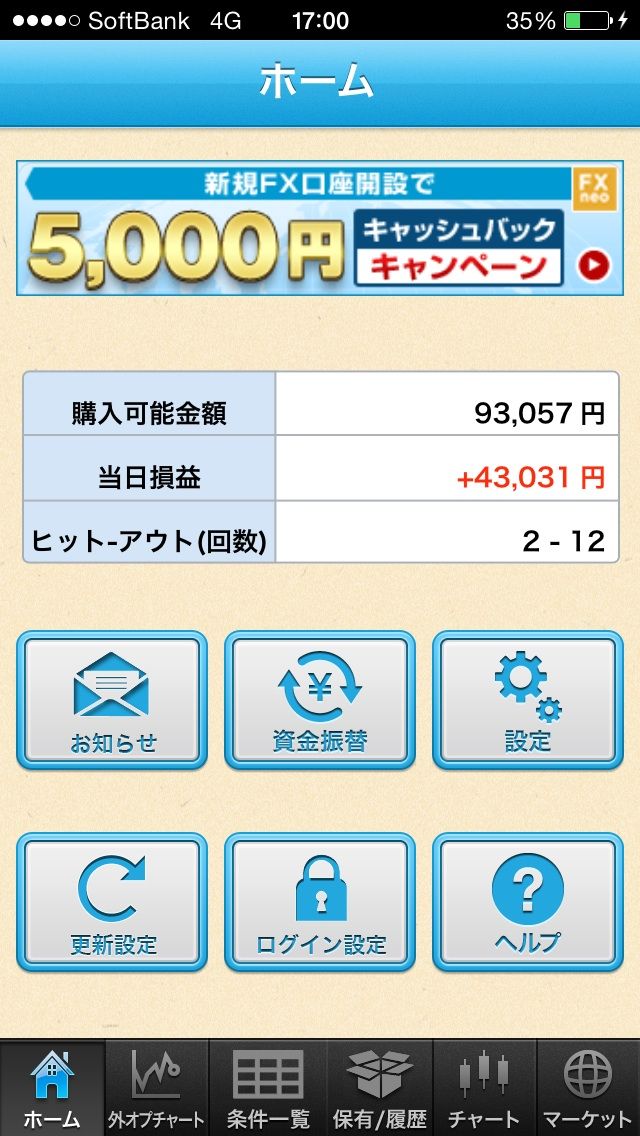Open the 設定 settings button

pyautogui.click(x=528, y=700)
